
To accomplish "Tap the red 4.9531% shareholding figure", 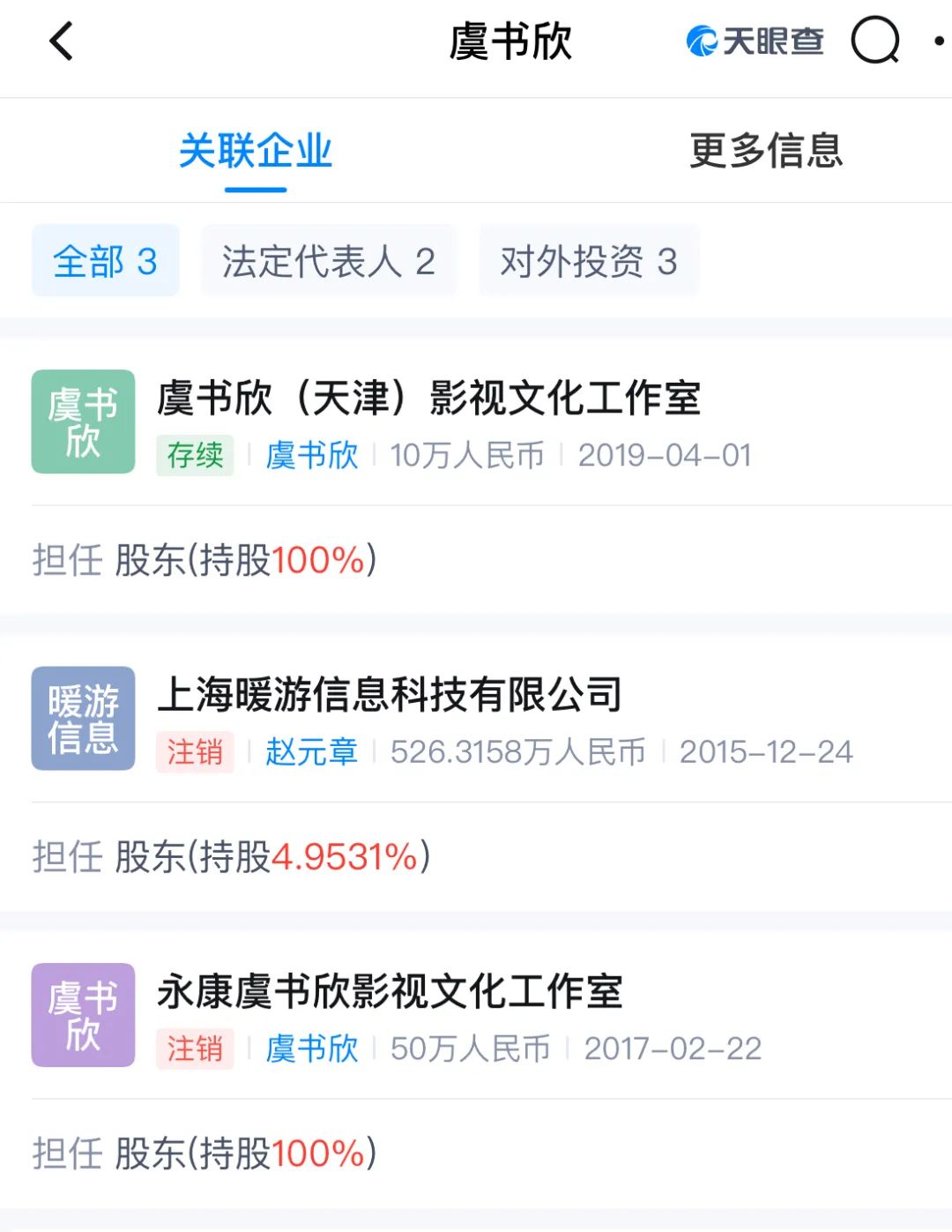I will pyautogui.click(x=344, y=854).
